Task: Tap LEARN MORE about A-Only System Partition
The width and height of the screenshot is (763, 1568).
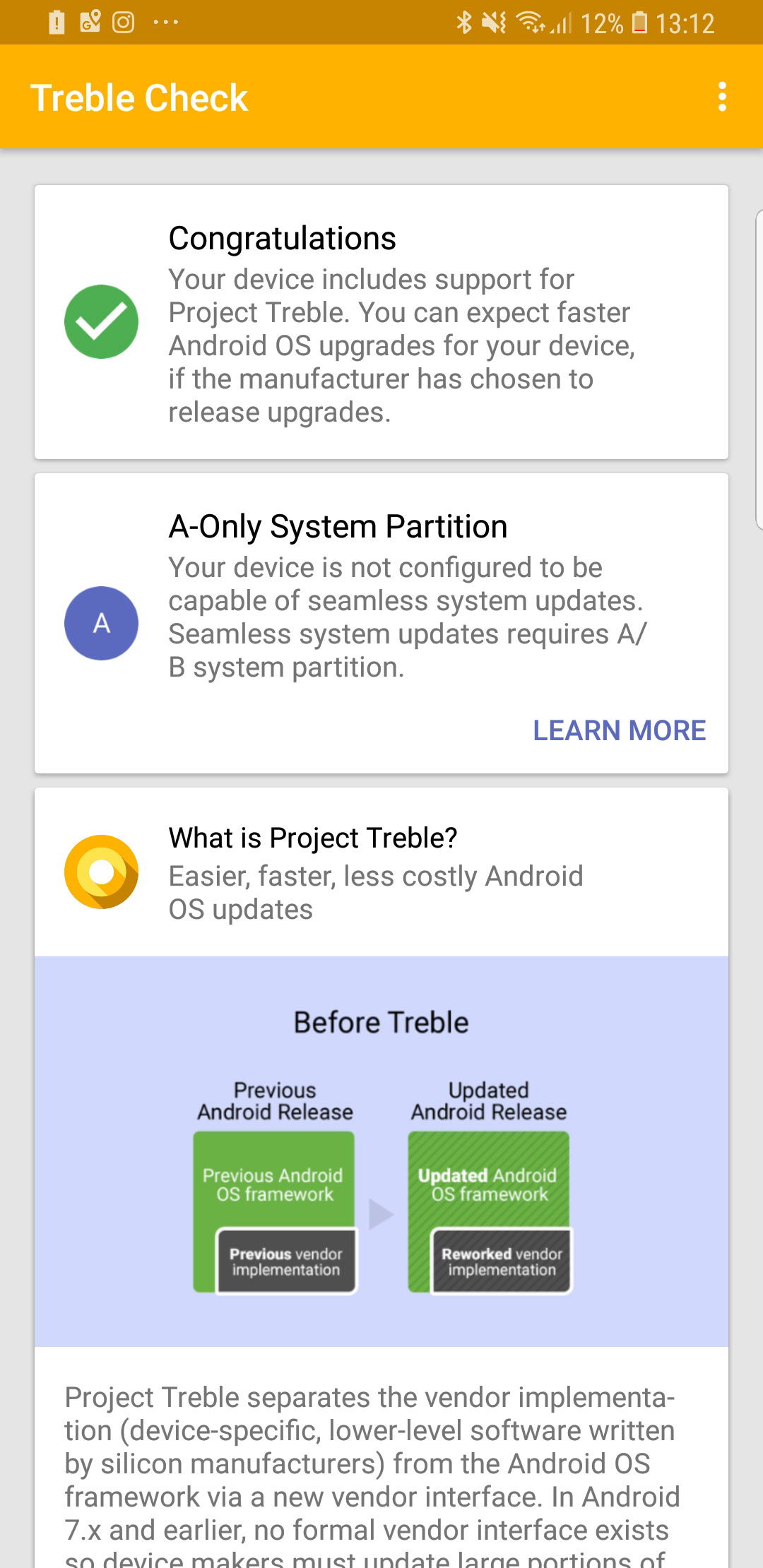Action: 619,730
